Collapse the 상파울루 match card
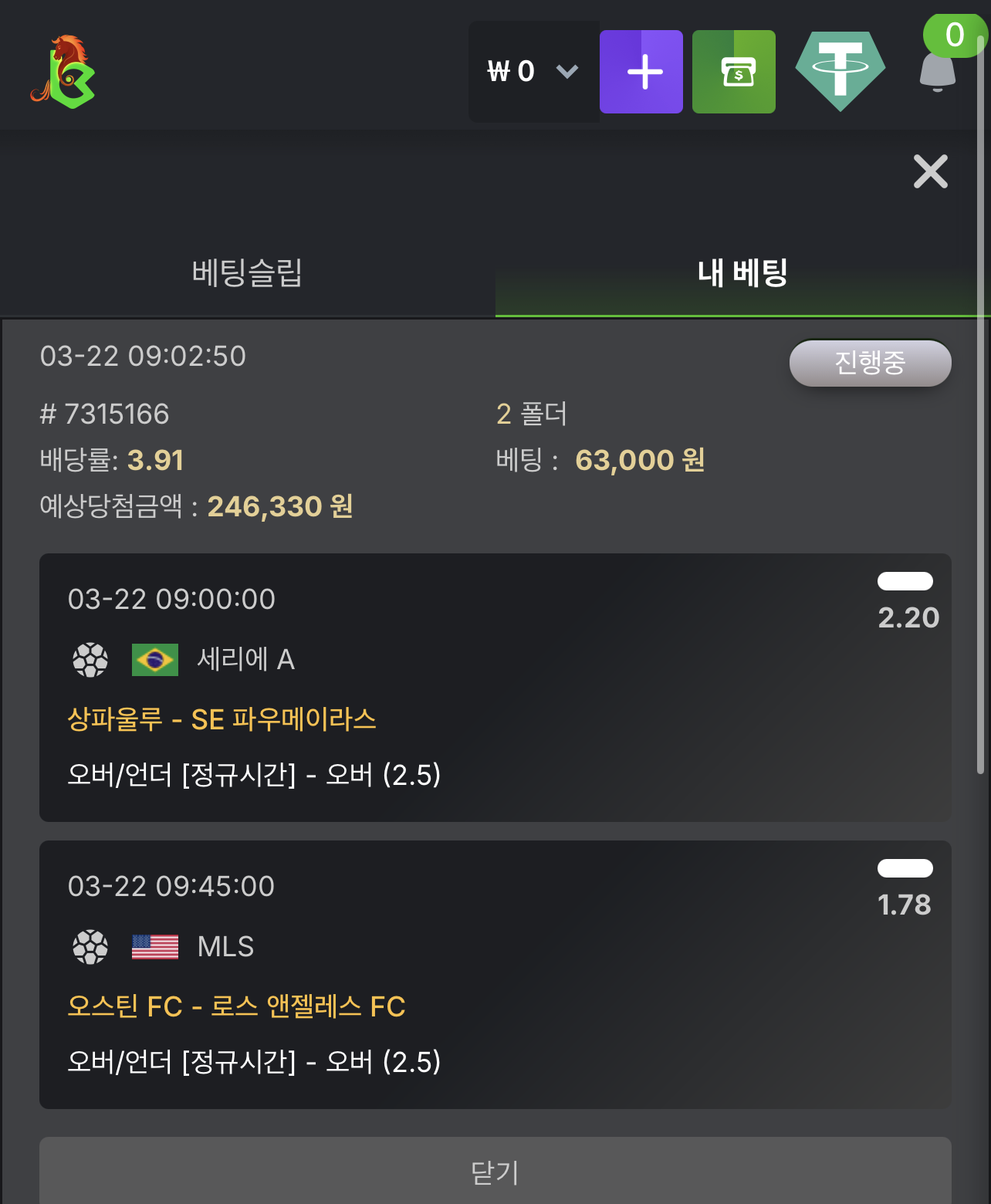Screen dimensions: 991x1204 [x=495, y=687]
